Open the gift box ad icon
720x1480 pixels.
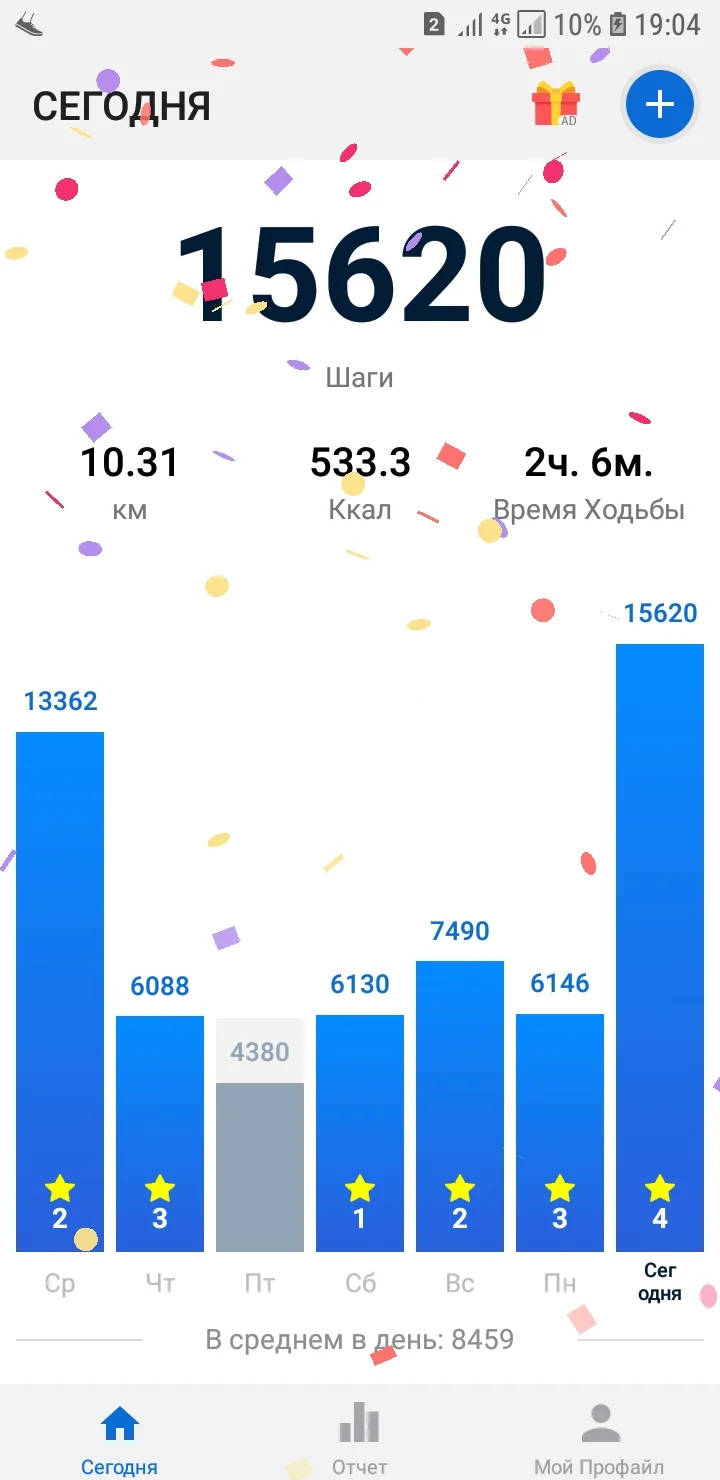point(556,104)
